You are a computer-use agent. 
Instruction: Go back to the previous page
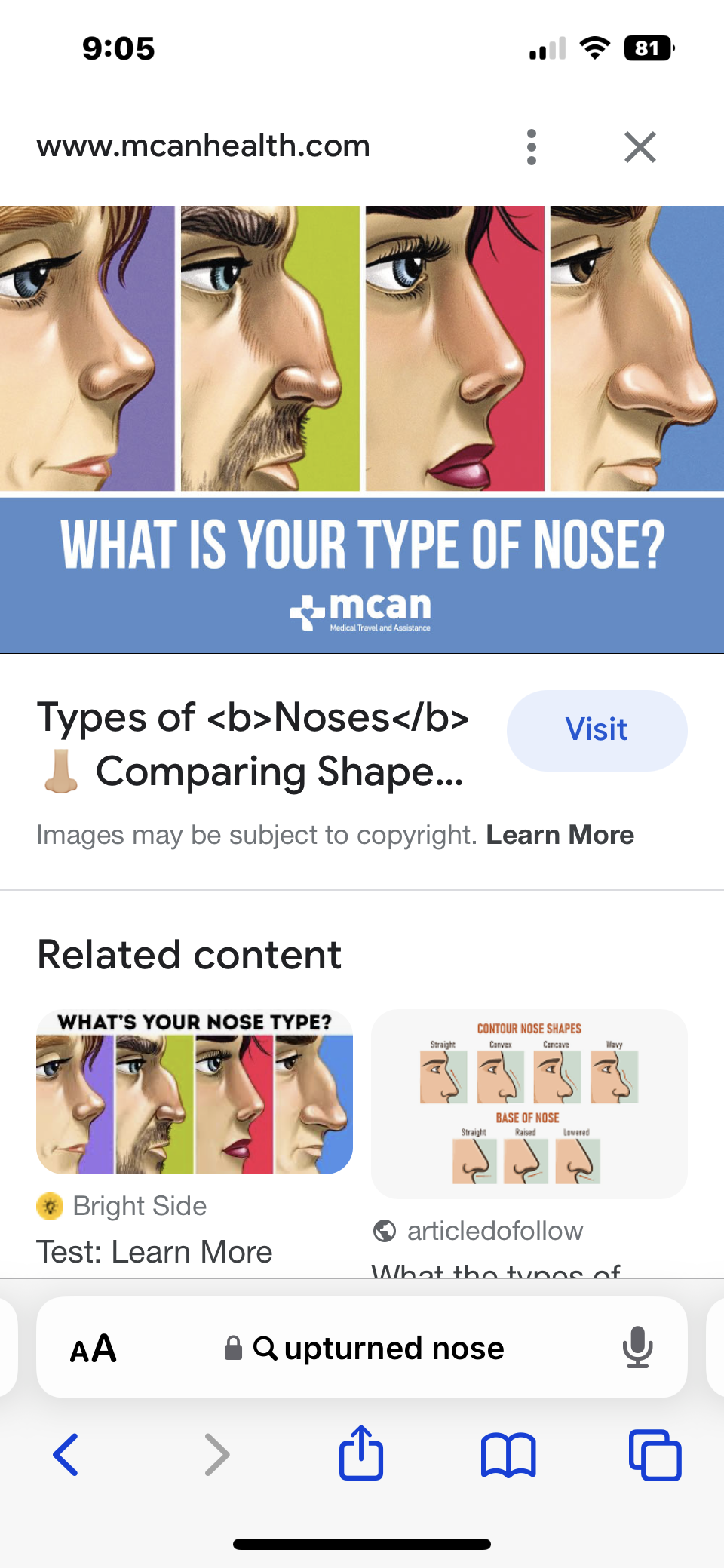(x=66, y=1454)
